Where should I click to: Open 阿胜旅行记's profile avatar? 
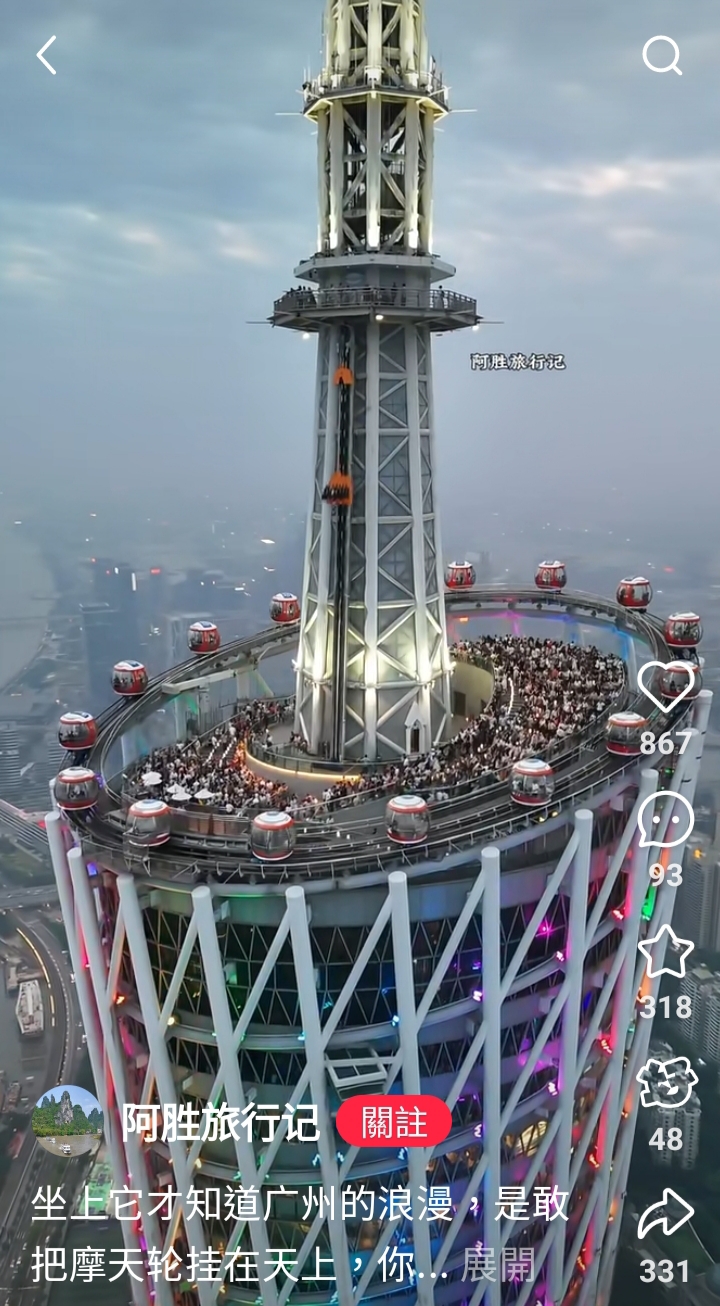click(x=68, y=1121)
